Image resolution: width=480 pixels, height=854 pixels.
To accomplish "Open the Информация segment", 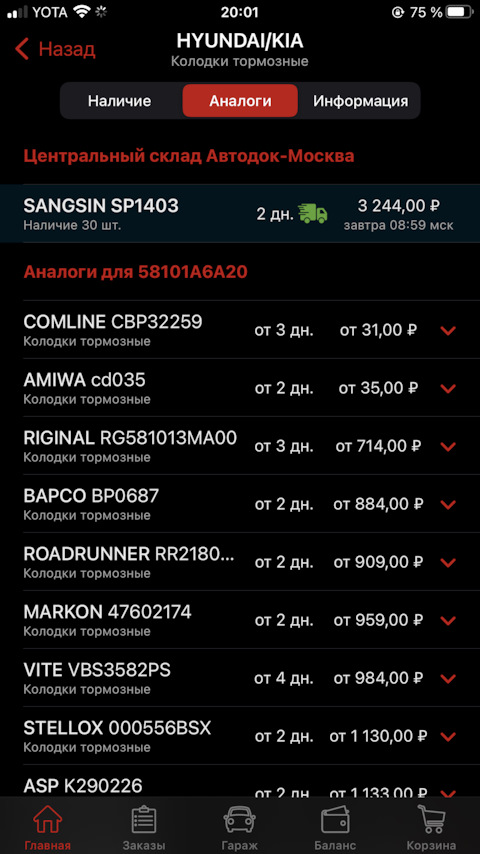I will [360, 101].
